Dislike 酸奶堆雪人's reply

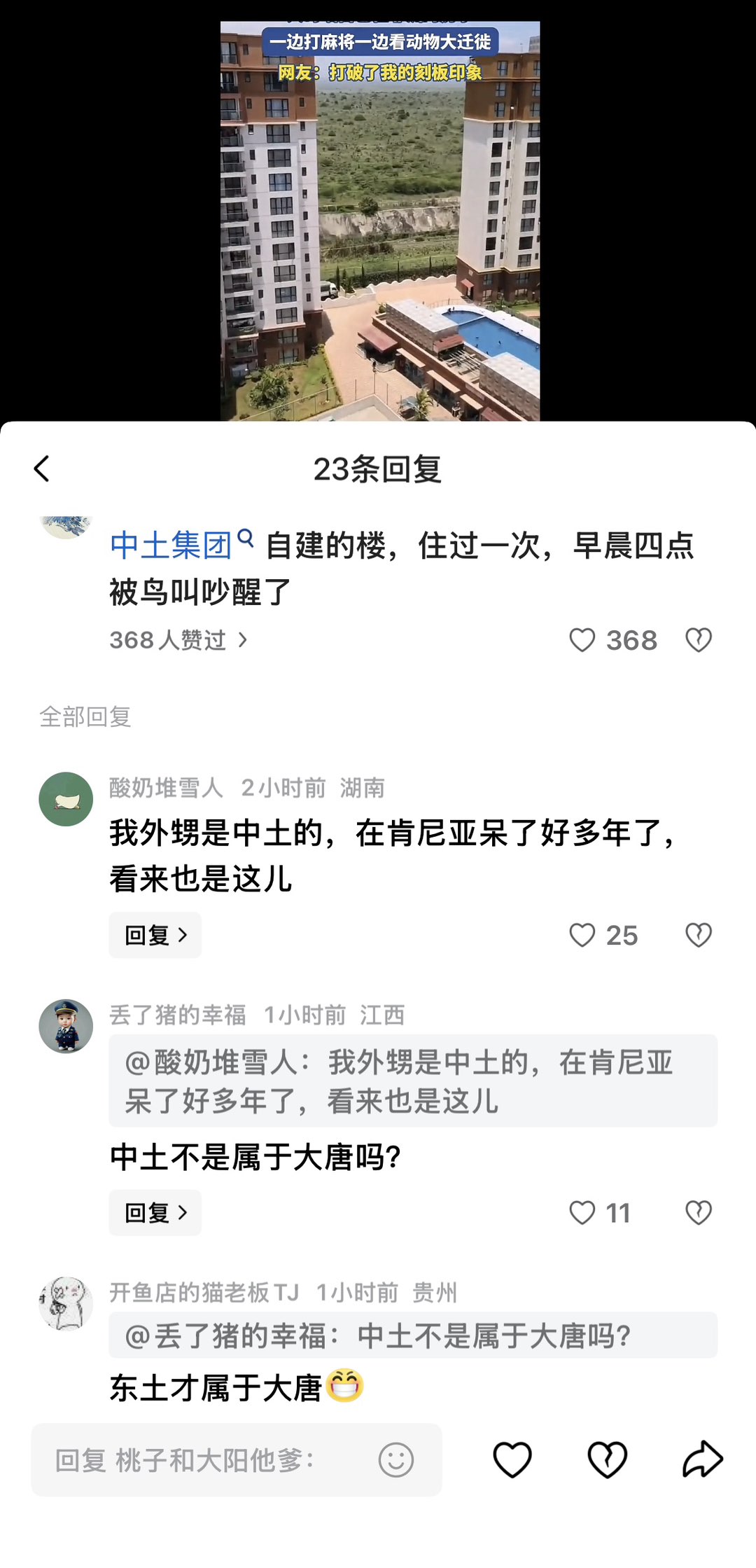pos(698,935)
